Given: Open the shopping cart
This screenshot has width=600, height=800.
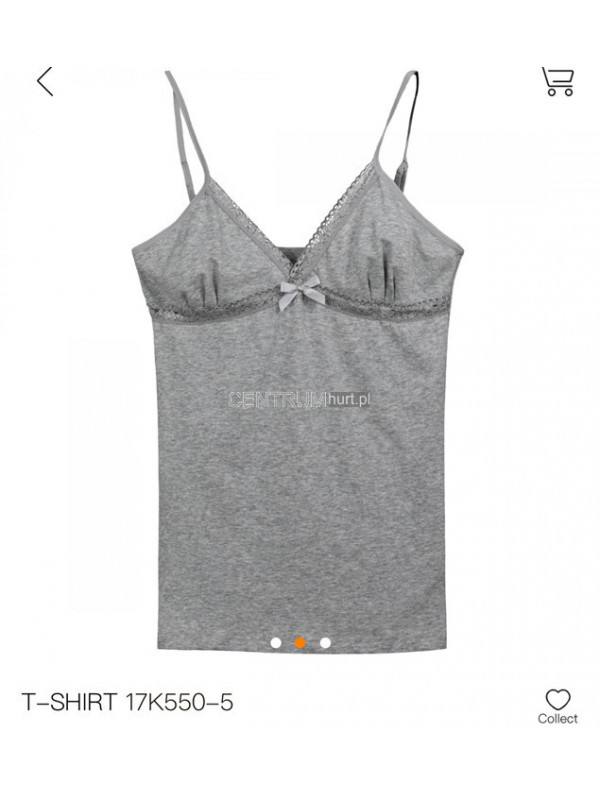Looking at the screenshot, I should coord(557,81).
